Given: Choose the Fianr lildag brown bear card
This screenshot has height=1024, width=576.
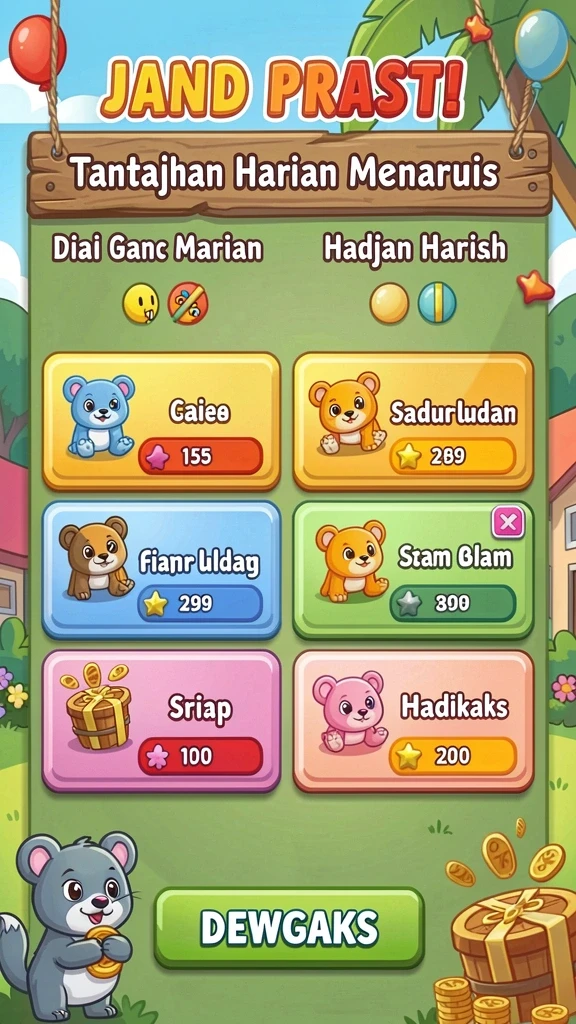Looking at the screenshot, I should click(x=161, y=569).
